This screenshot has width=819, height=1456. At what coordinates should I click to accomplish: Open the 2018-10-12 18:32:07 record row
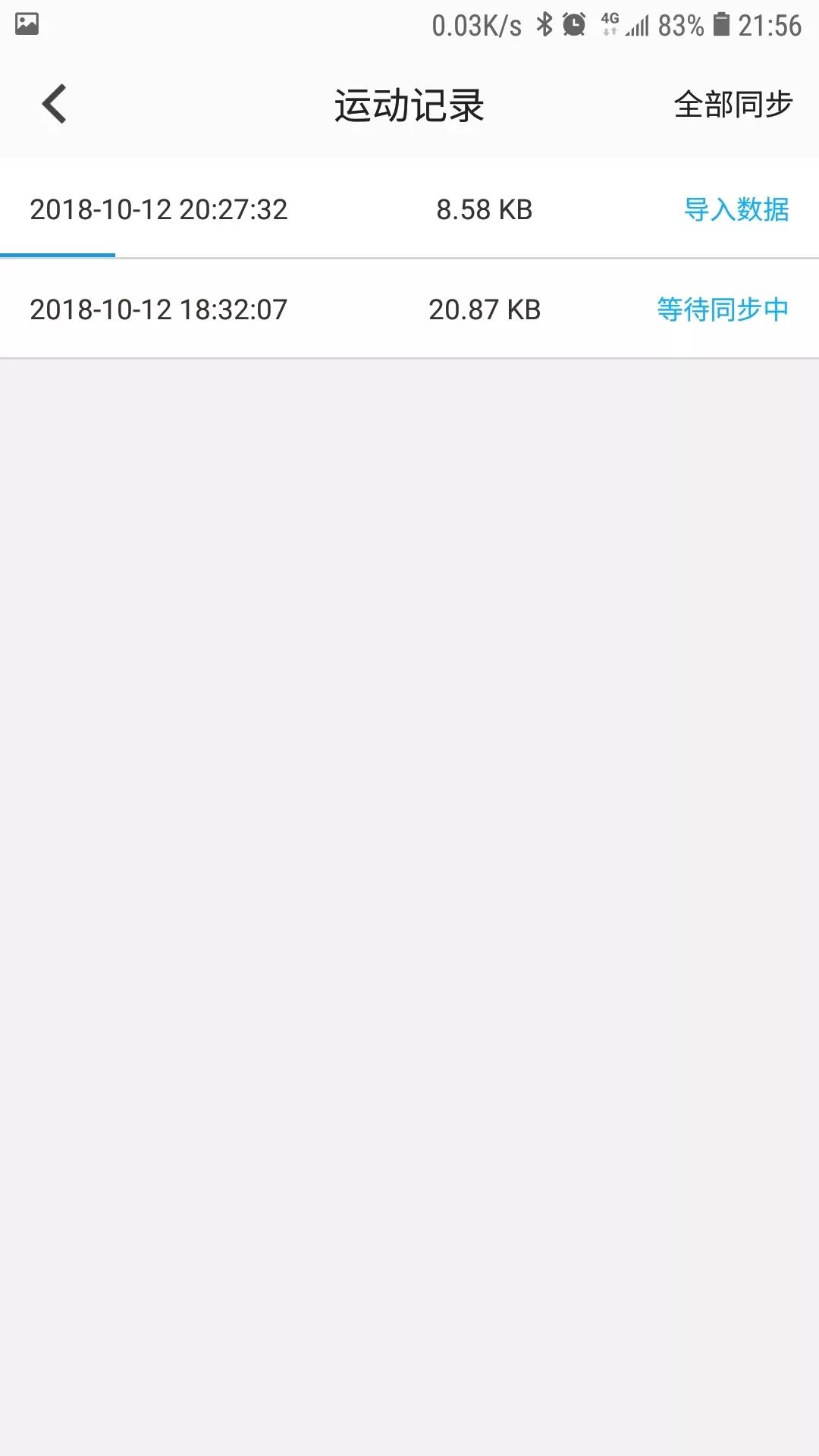(x=159, y=309)
